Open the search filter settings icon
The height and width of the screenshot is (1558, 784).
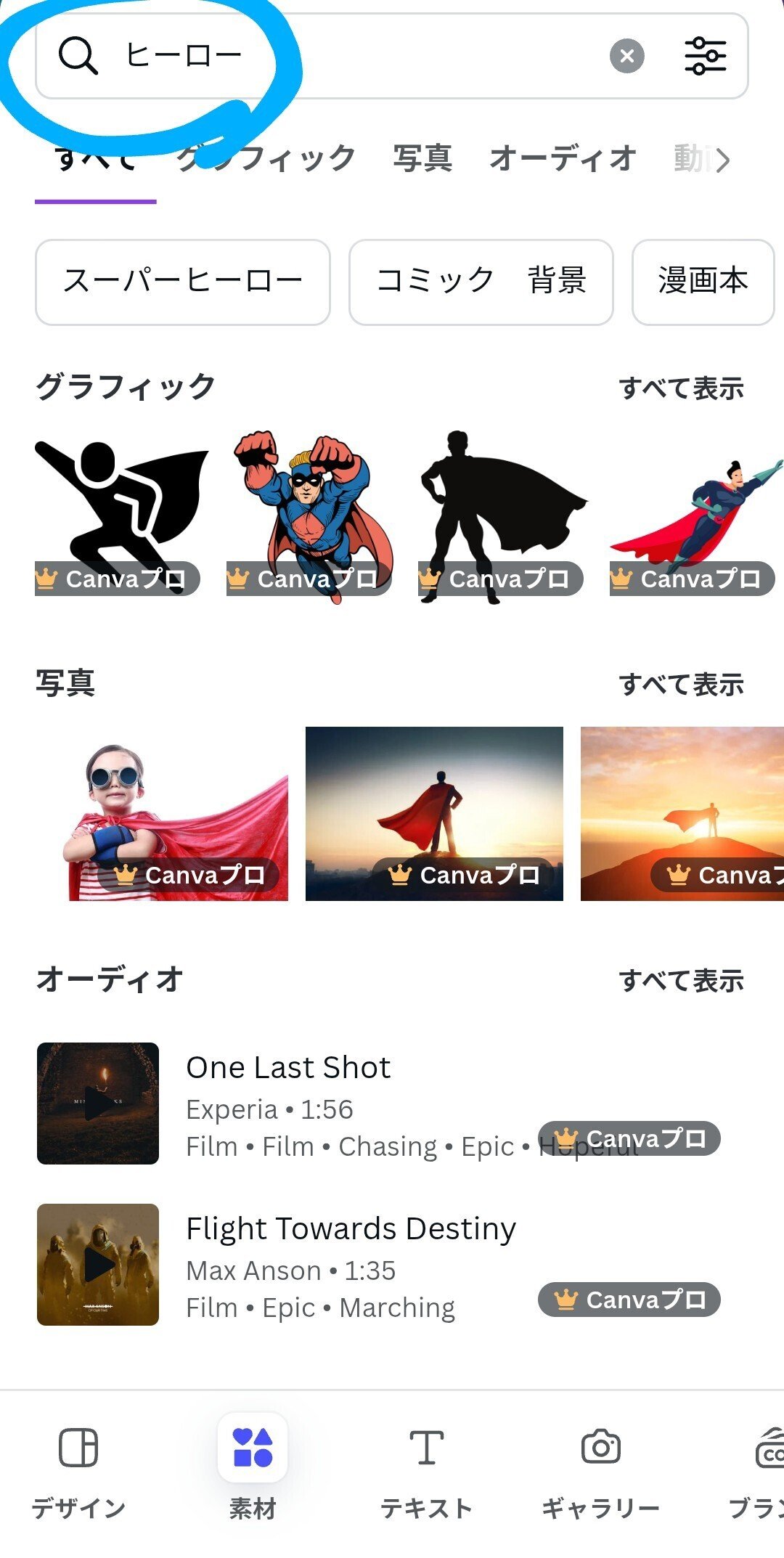[x=705, y=56]
